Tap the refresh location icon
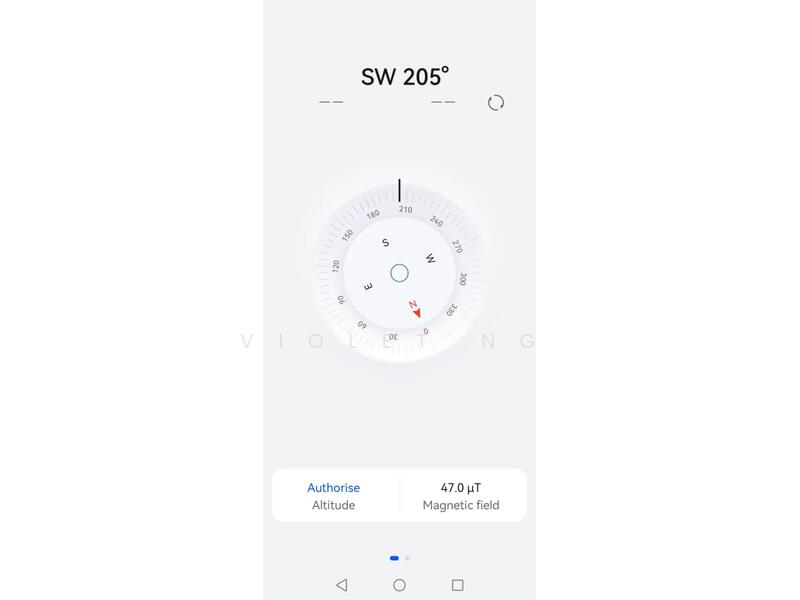Viewport: 800px width, 600px height. click(x=496, y=103)
